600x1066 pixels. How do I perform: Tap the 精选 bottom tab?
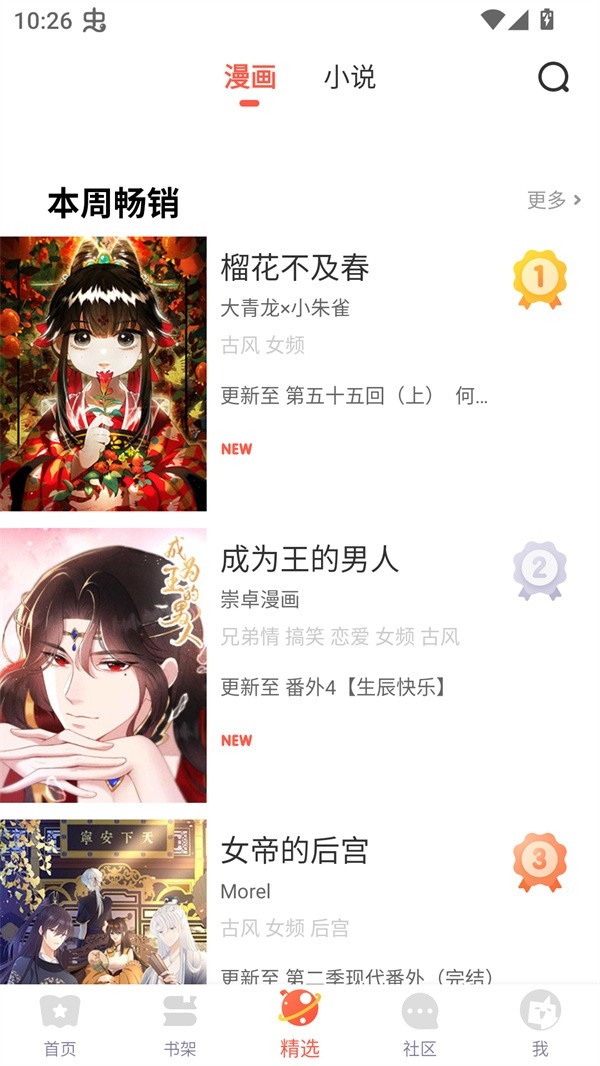300,1025
